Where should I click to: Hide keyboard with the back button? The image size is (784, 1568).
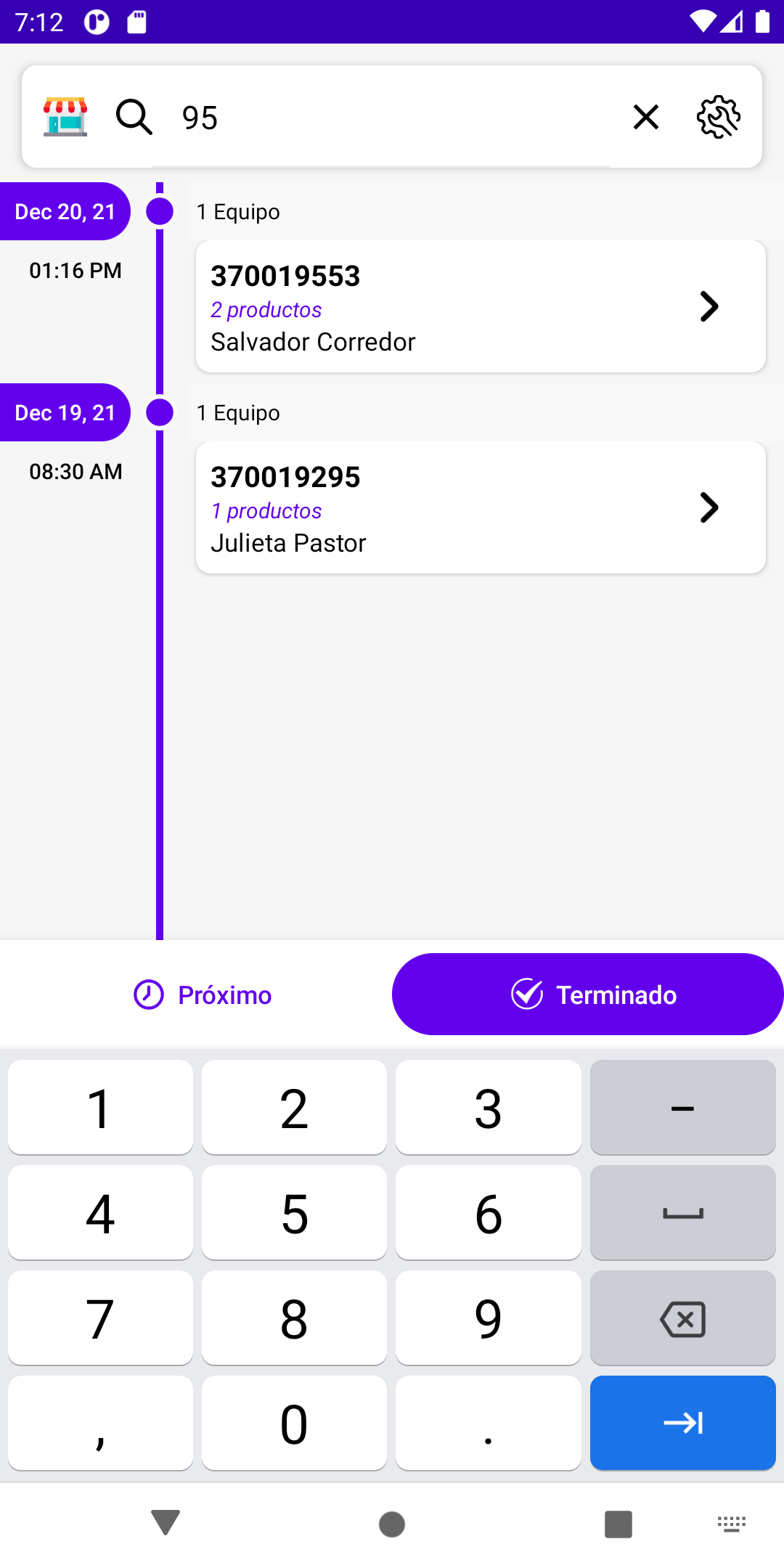(166, 1522)
